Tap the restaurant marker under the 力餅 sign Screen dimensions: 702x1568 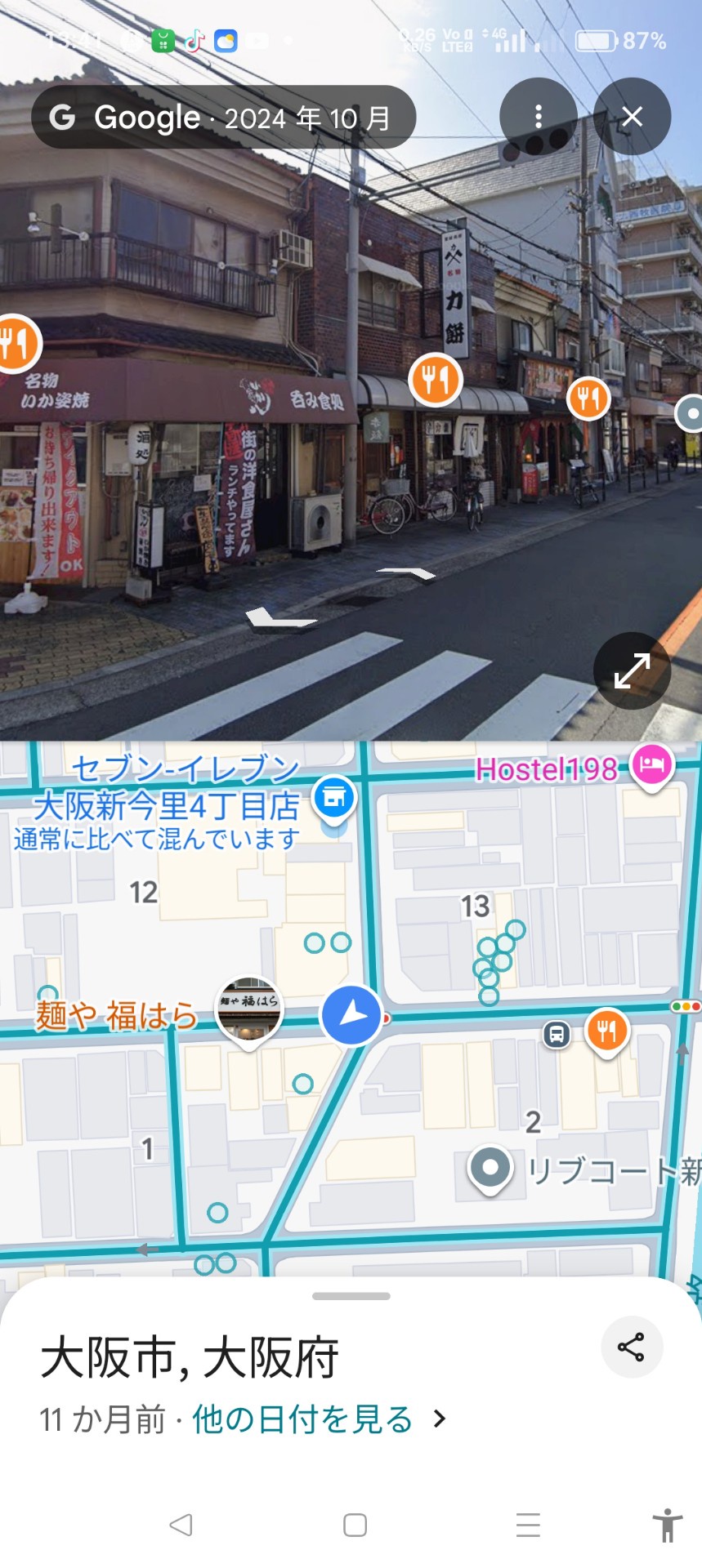[436, 379]
